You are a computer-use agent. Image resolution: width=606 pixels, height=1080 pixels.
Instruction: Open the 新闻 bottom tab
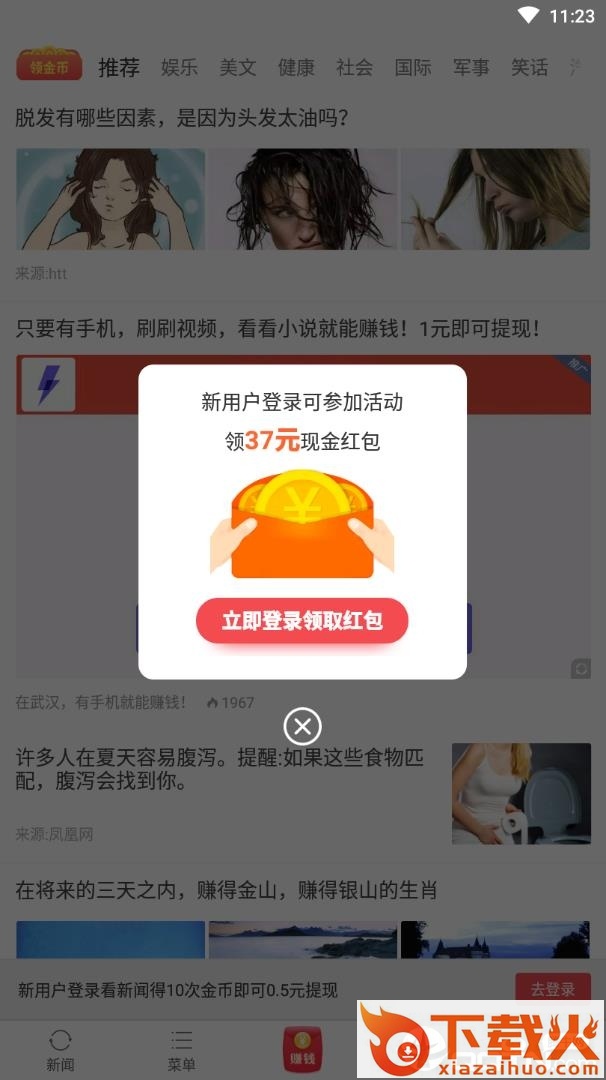(60, 1050)
